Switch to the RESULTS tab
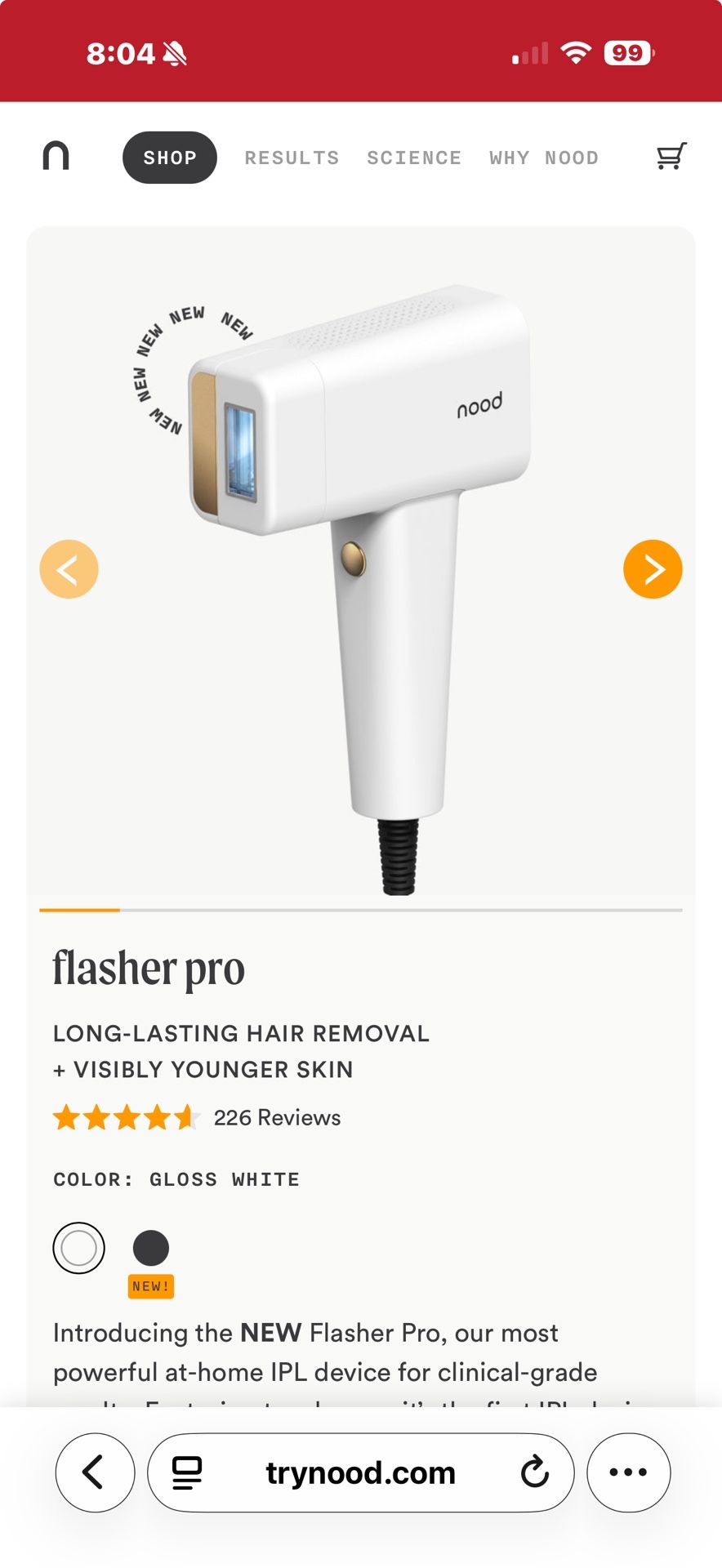 (292, 157)
